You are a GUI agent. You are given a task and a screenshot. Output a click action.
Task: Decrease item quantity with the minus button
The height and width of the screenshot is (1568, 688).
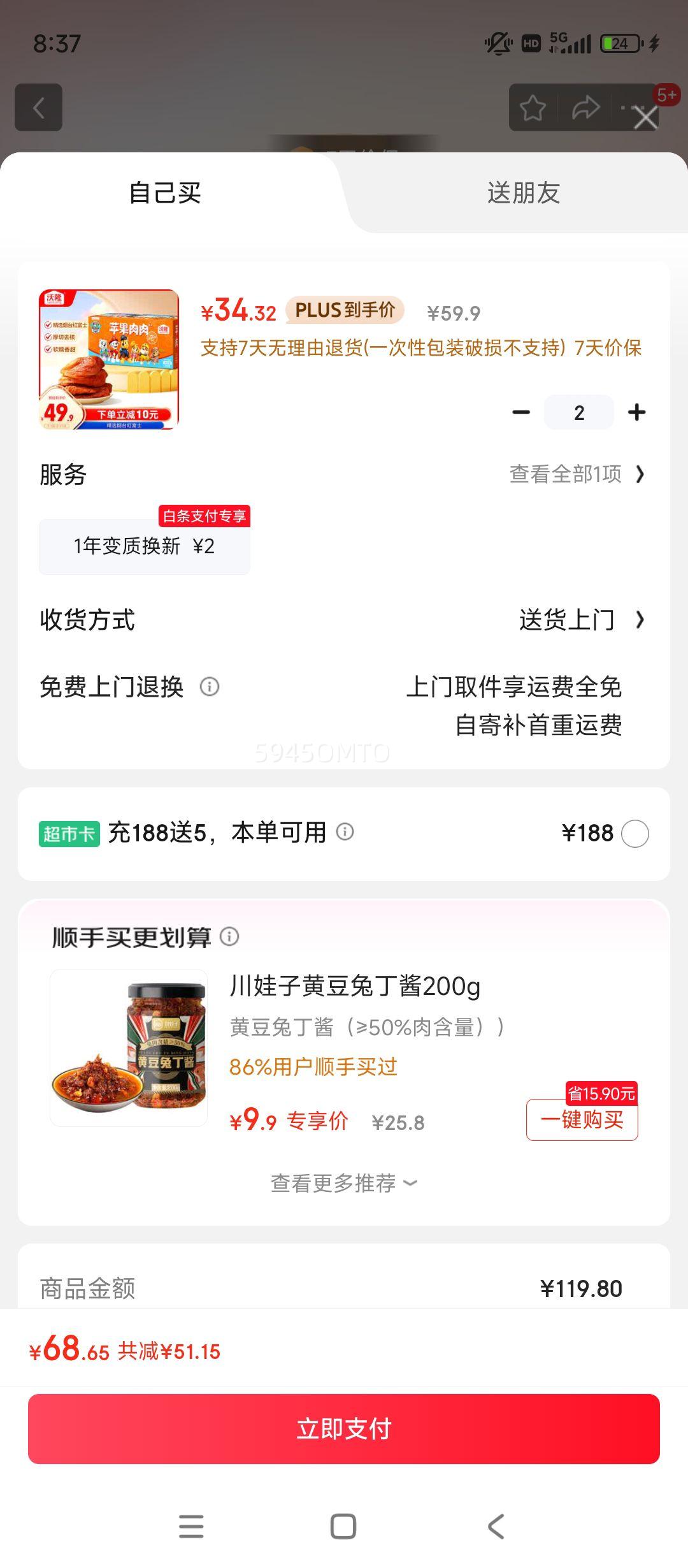[521, 412]
